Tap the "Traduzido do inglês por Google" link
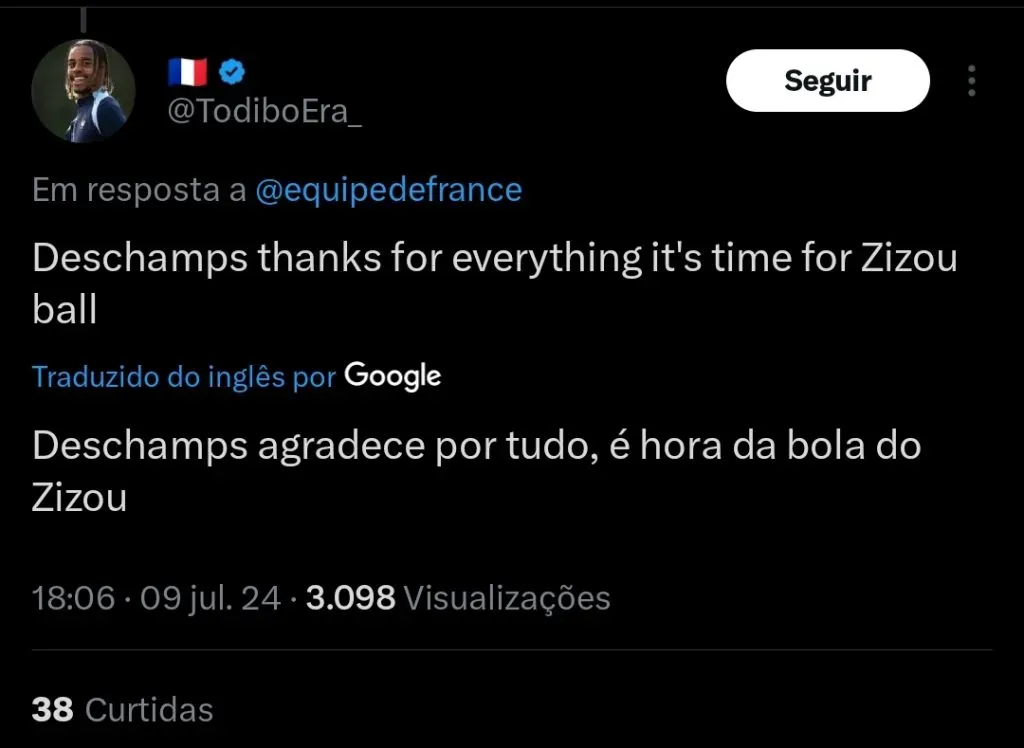 [x=236, y=377]
